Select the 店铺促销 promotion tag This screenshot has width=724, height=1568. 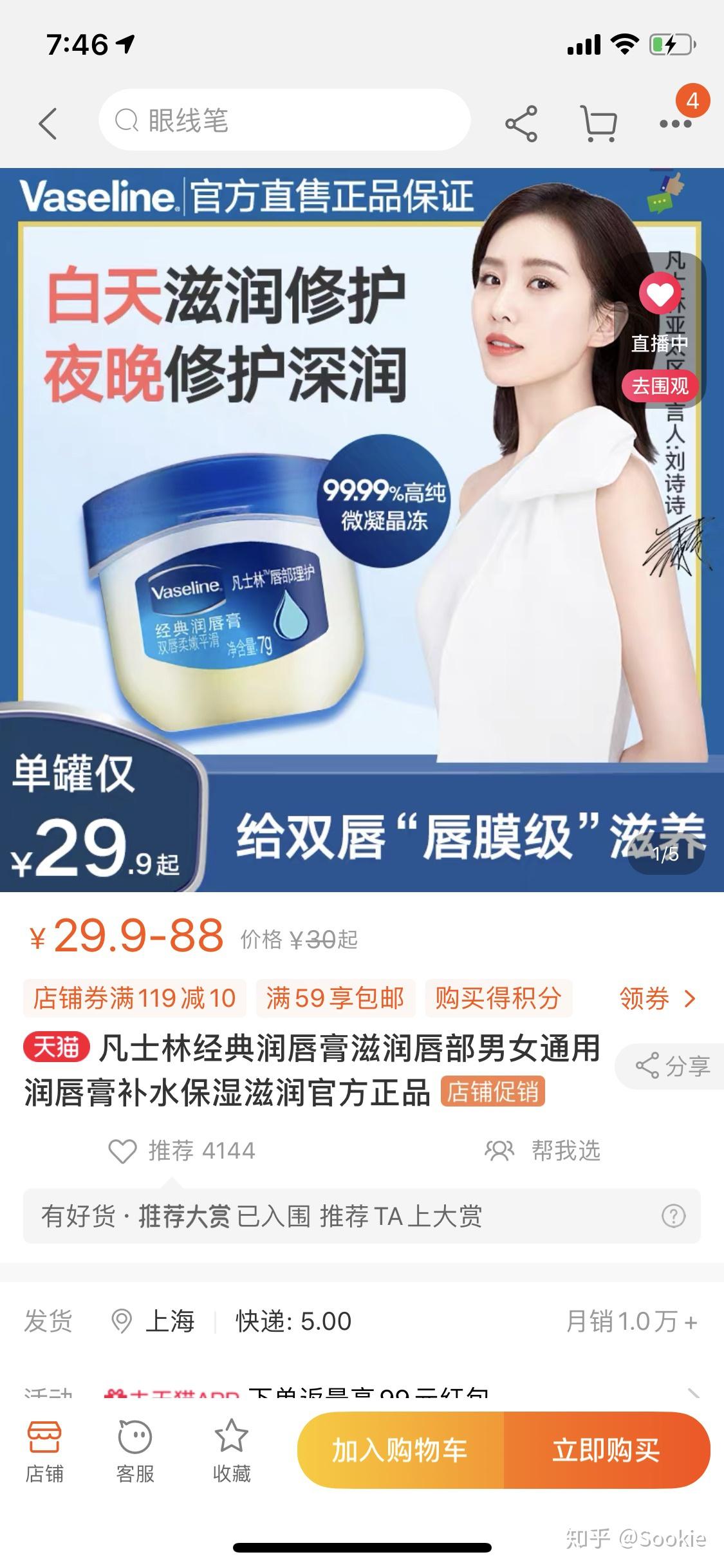tap(493, 1091)
